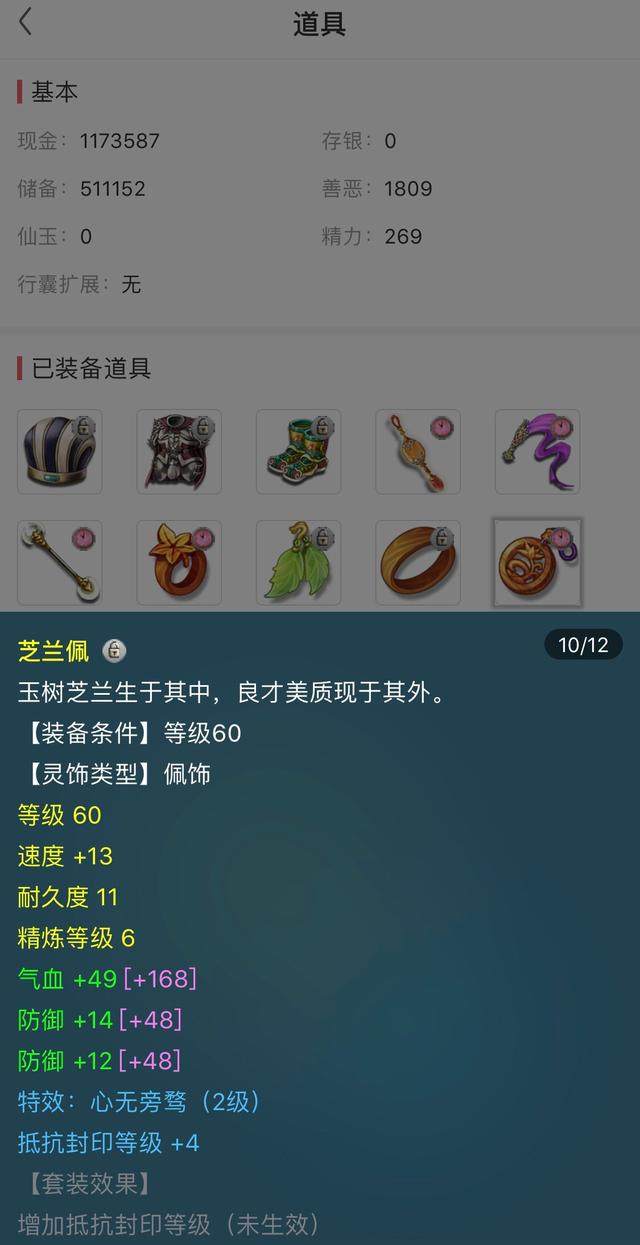640x1245 pixels.
Task: Tap the round pendant 芝兰佩 item
Action: click(x=538, y=563)
